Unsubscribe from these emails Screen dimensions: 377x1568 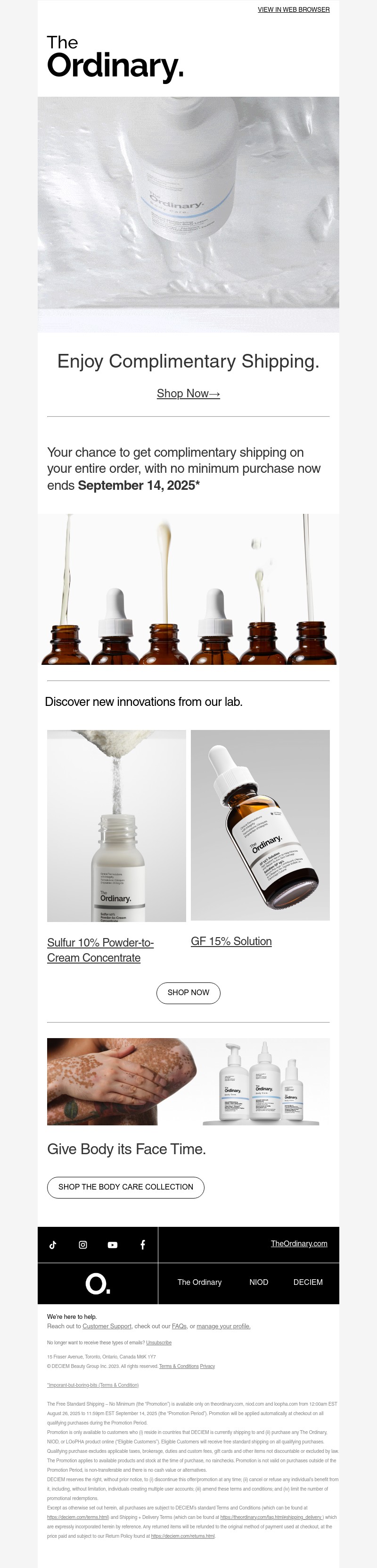click(x=159, y=1342)
